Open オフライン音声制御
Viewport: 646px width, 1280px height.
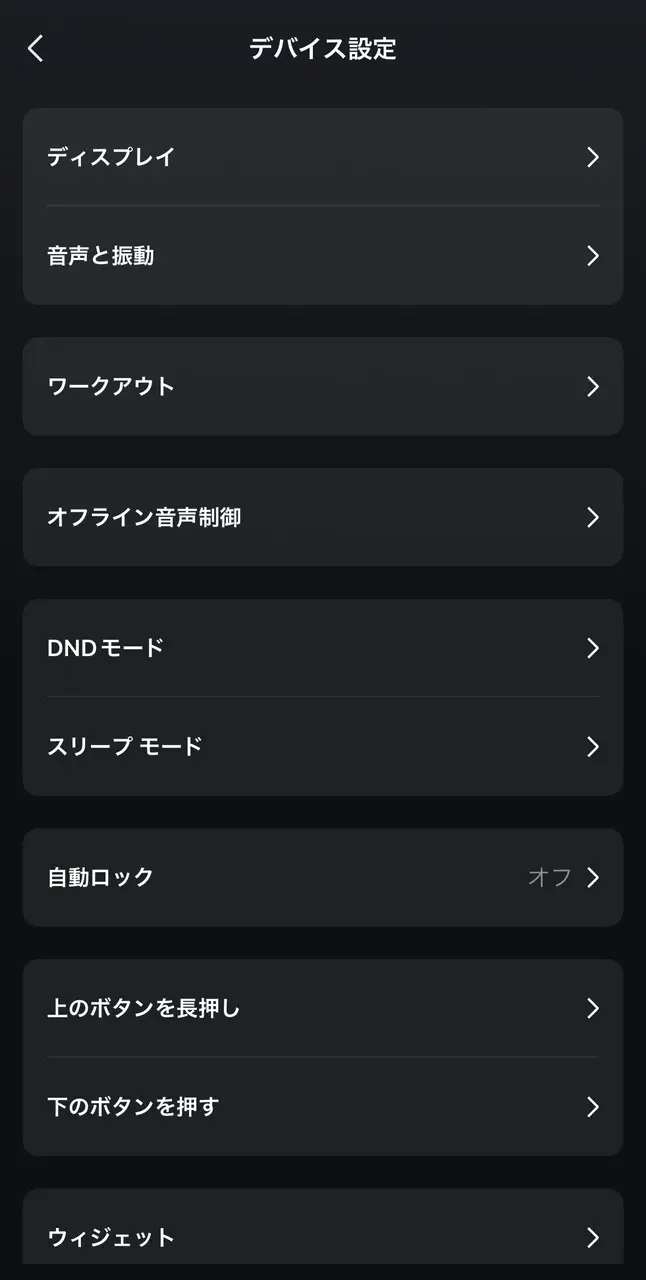322,517
